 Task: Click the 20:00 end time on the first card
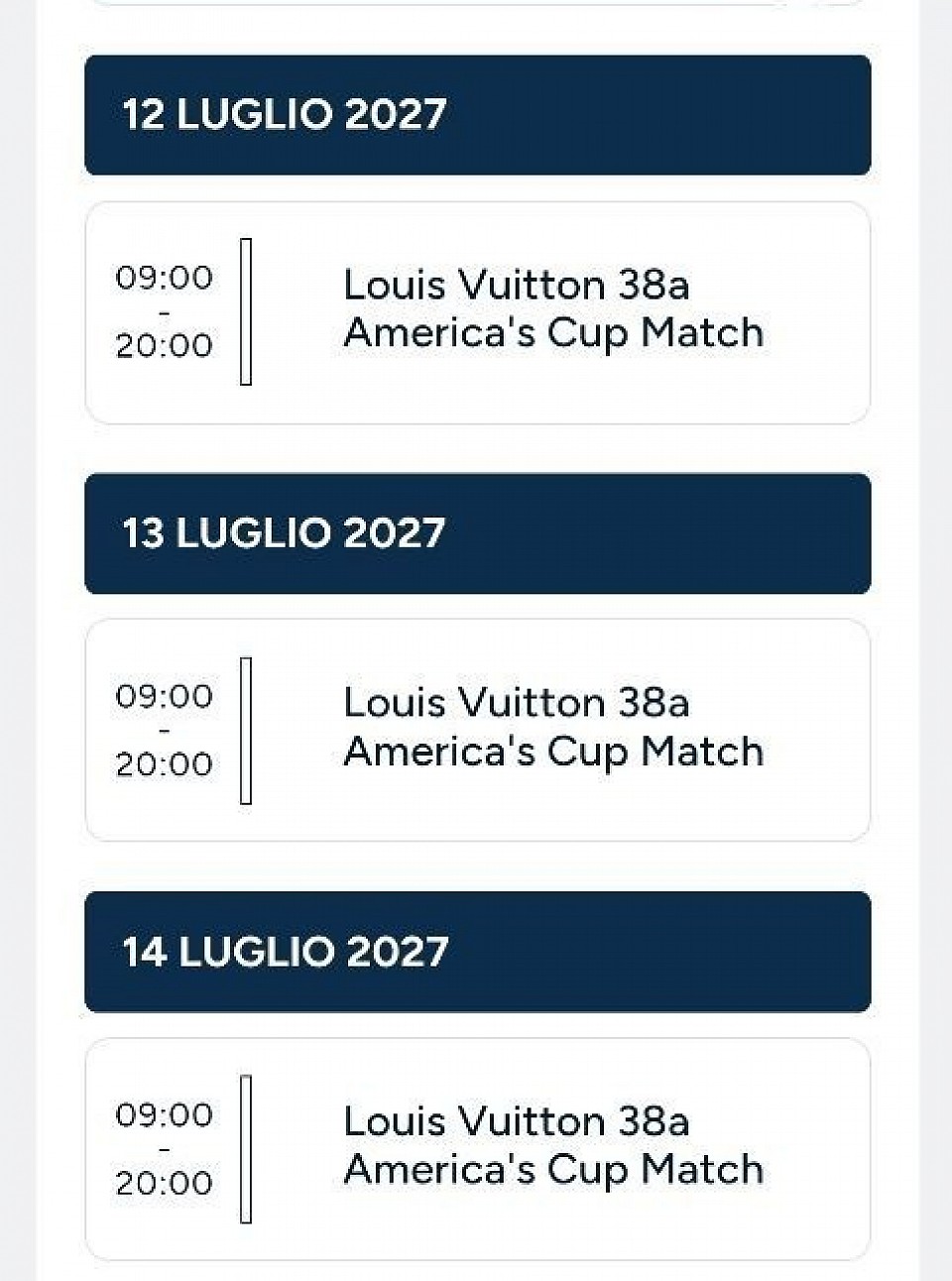tap(165, 345)
